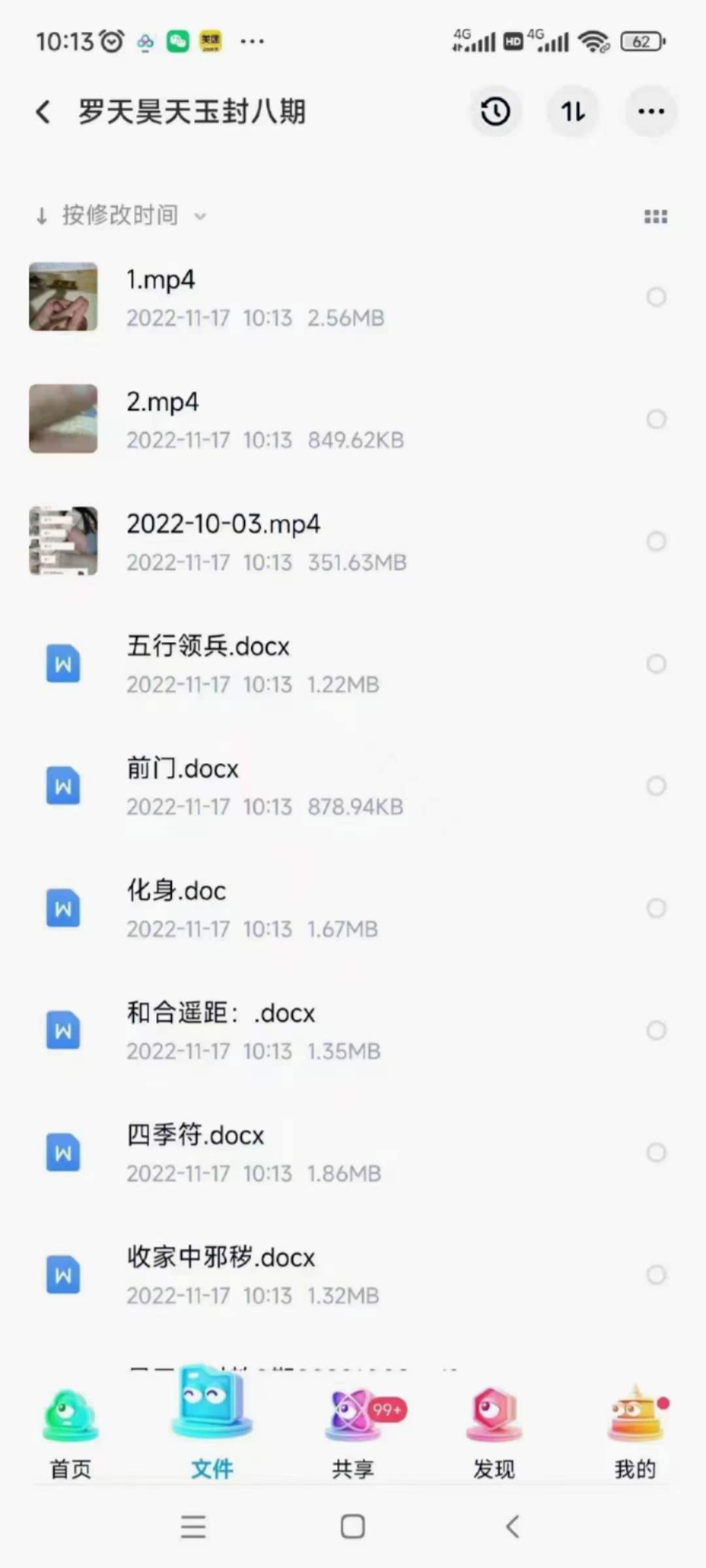
Task: Switch to grid view layout
Action: pos(655,216)
